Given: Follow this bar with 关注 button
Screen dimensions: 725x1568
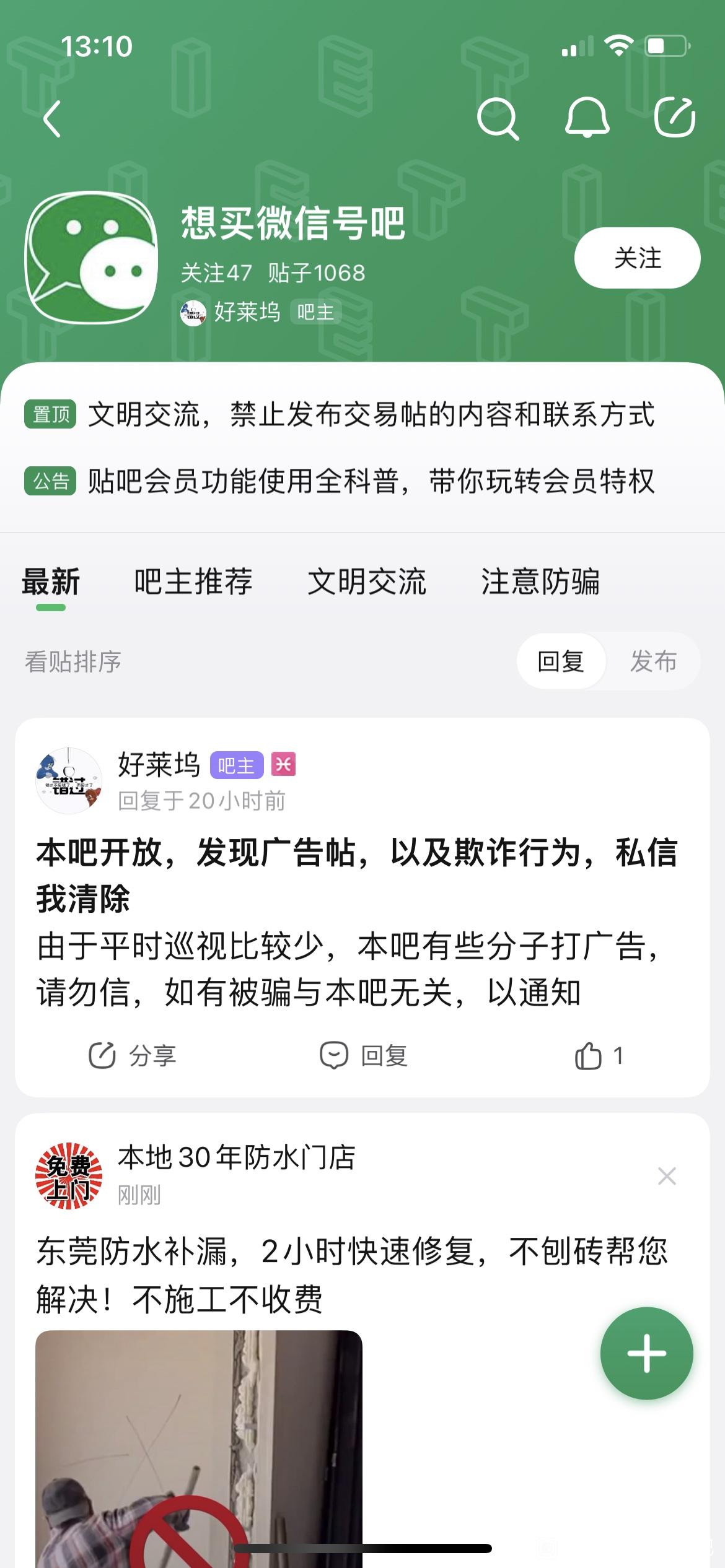Looking at the screenshot, I should 637,258.
